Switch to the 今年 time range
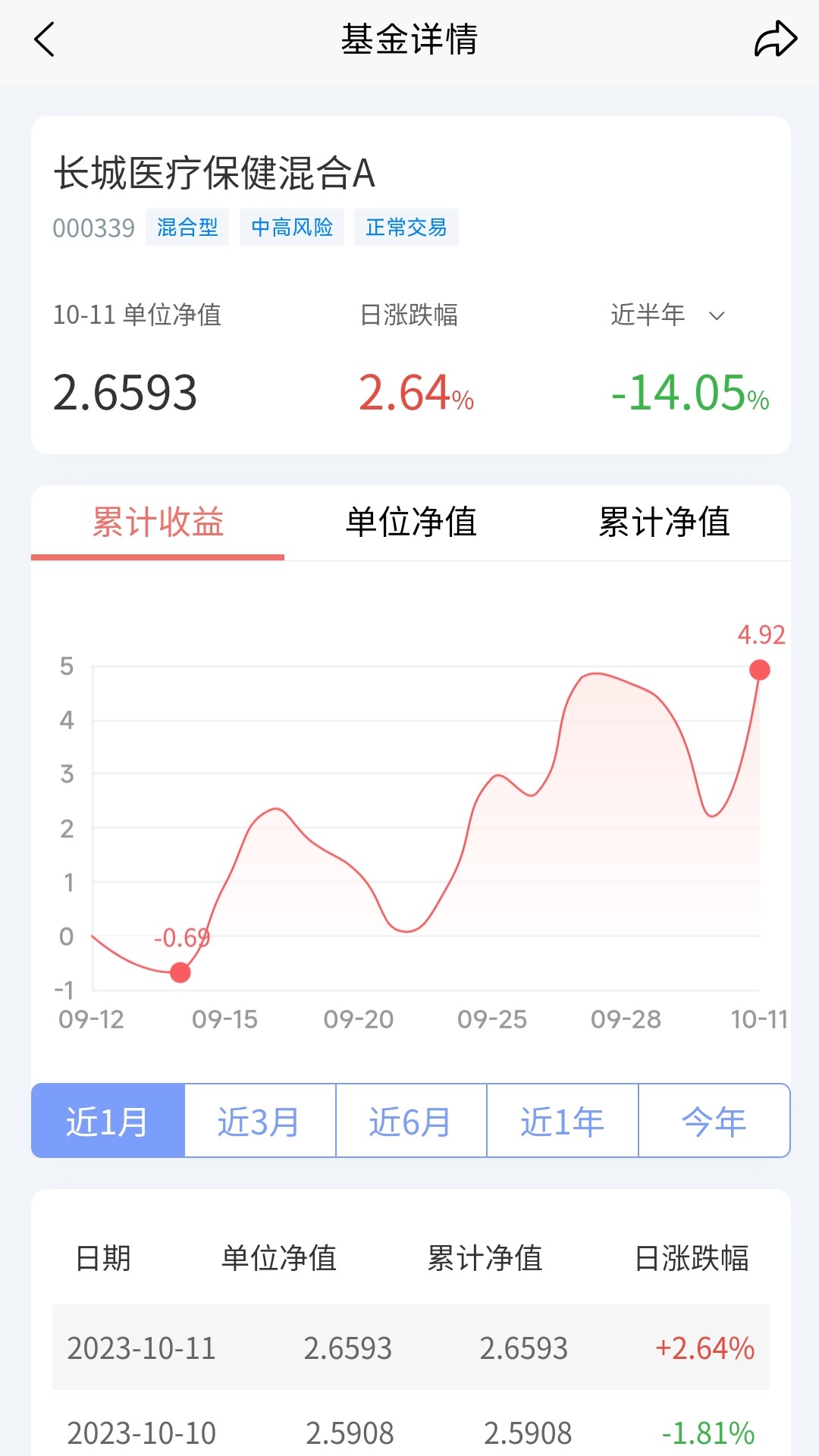This screenshot has width=819, height=1456. click(714, 1121)
